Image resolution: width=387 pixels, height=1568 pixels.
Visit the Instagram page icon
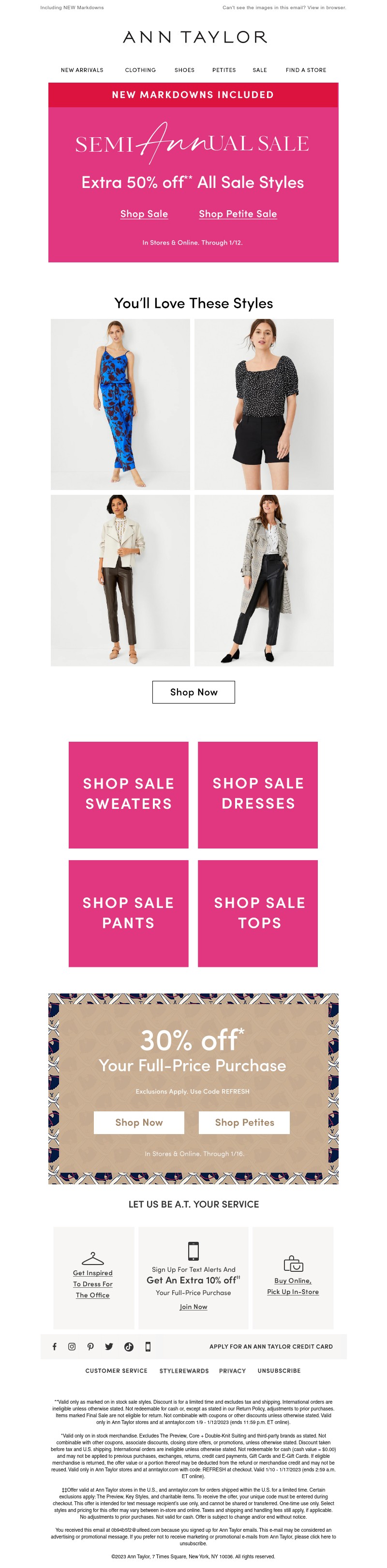click(x=72, y=1346)
